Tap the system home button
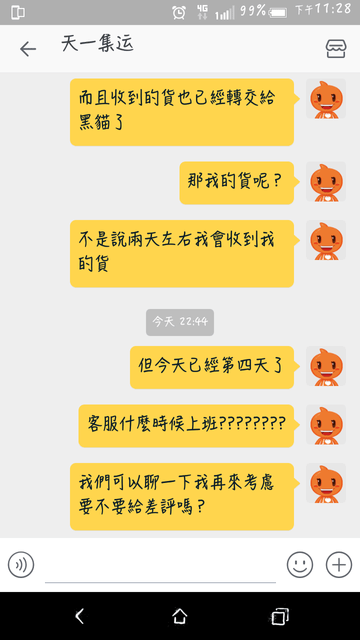 point(180,616)
